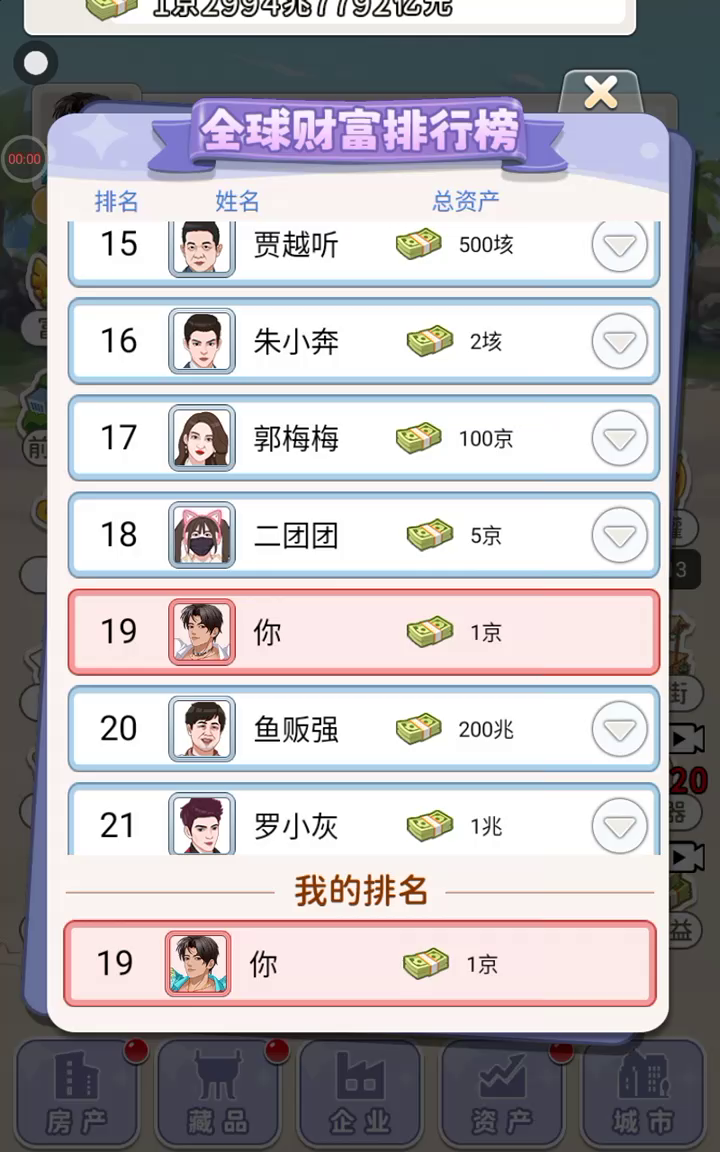Expand details for 罗小灰
The height and width of the screenshot is (1152, 720).
(619, 826)
